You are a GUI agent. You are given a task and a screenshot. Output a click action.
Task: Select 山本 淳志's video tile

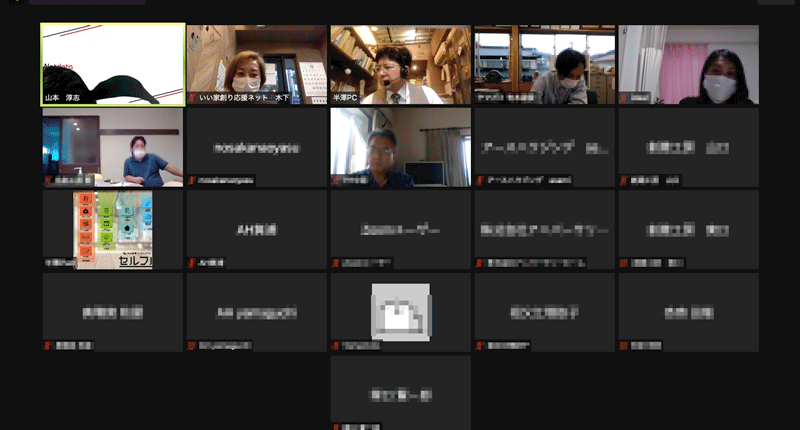(x=112, y=63)
